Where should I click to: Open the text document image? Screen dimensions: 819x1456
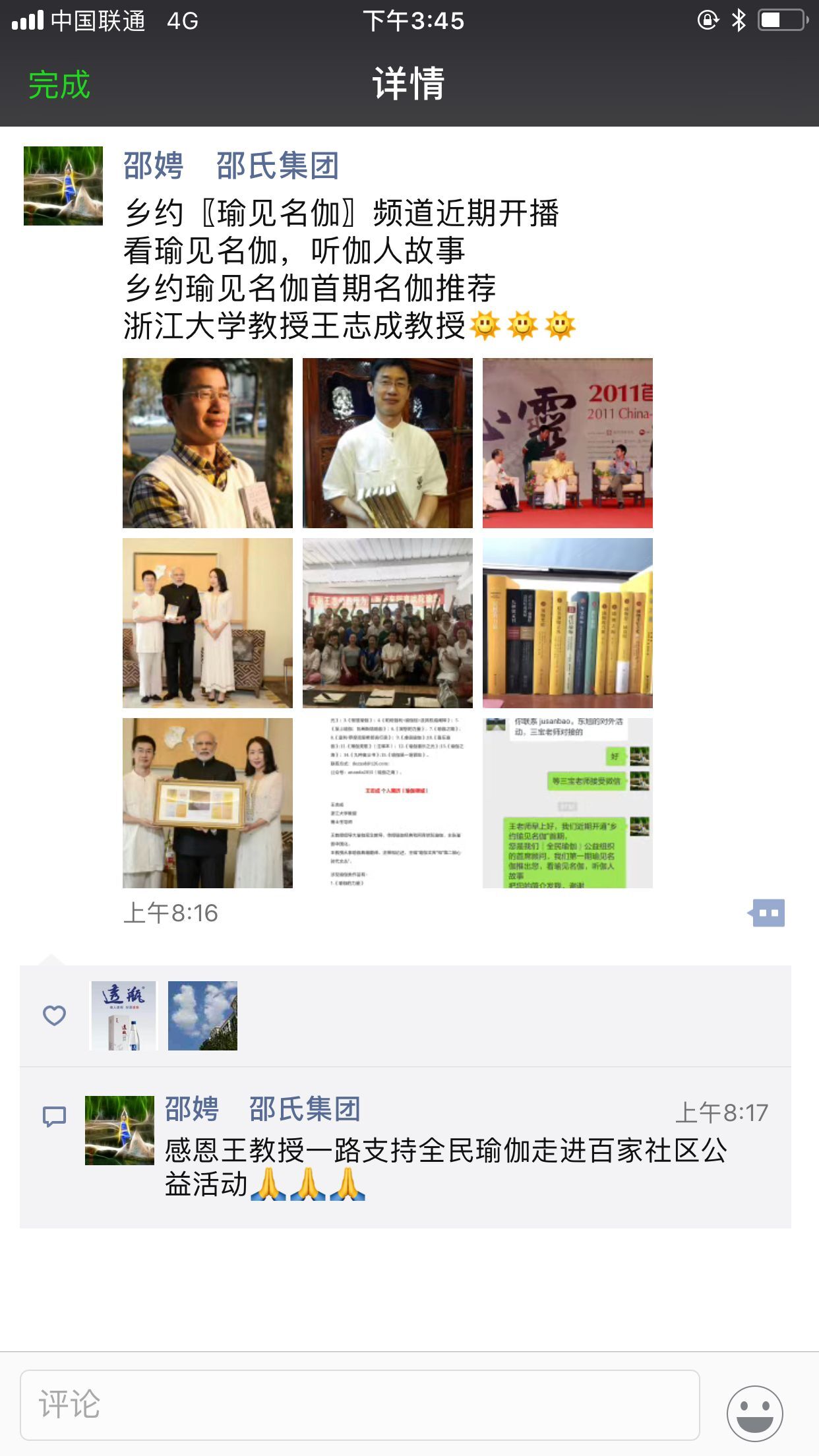coord(388,803)
